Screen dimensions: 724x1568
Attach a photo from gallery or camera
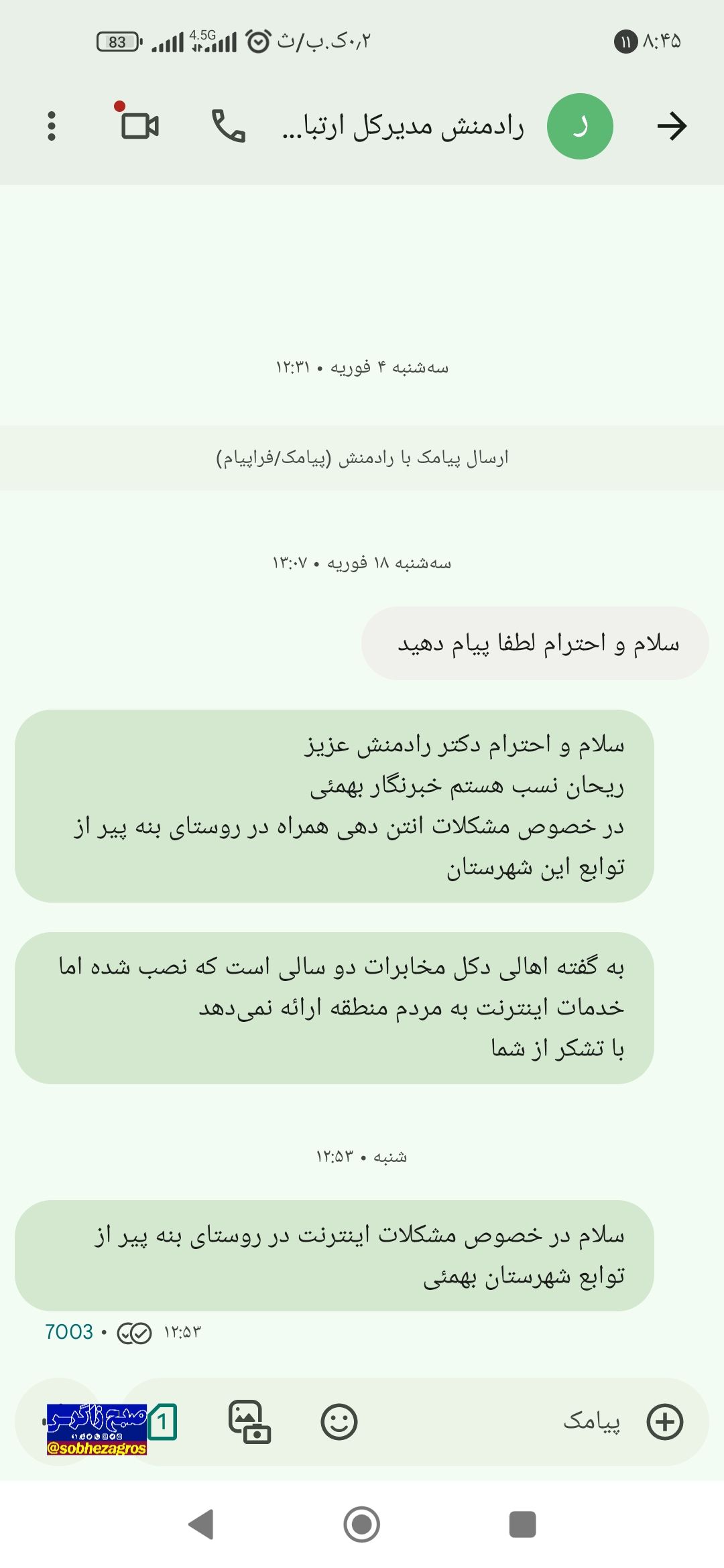pos(249,1421)
